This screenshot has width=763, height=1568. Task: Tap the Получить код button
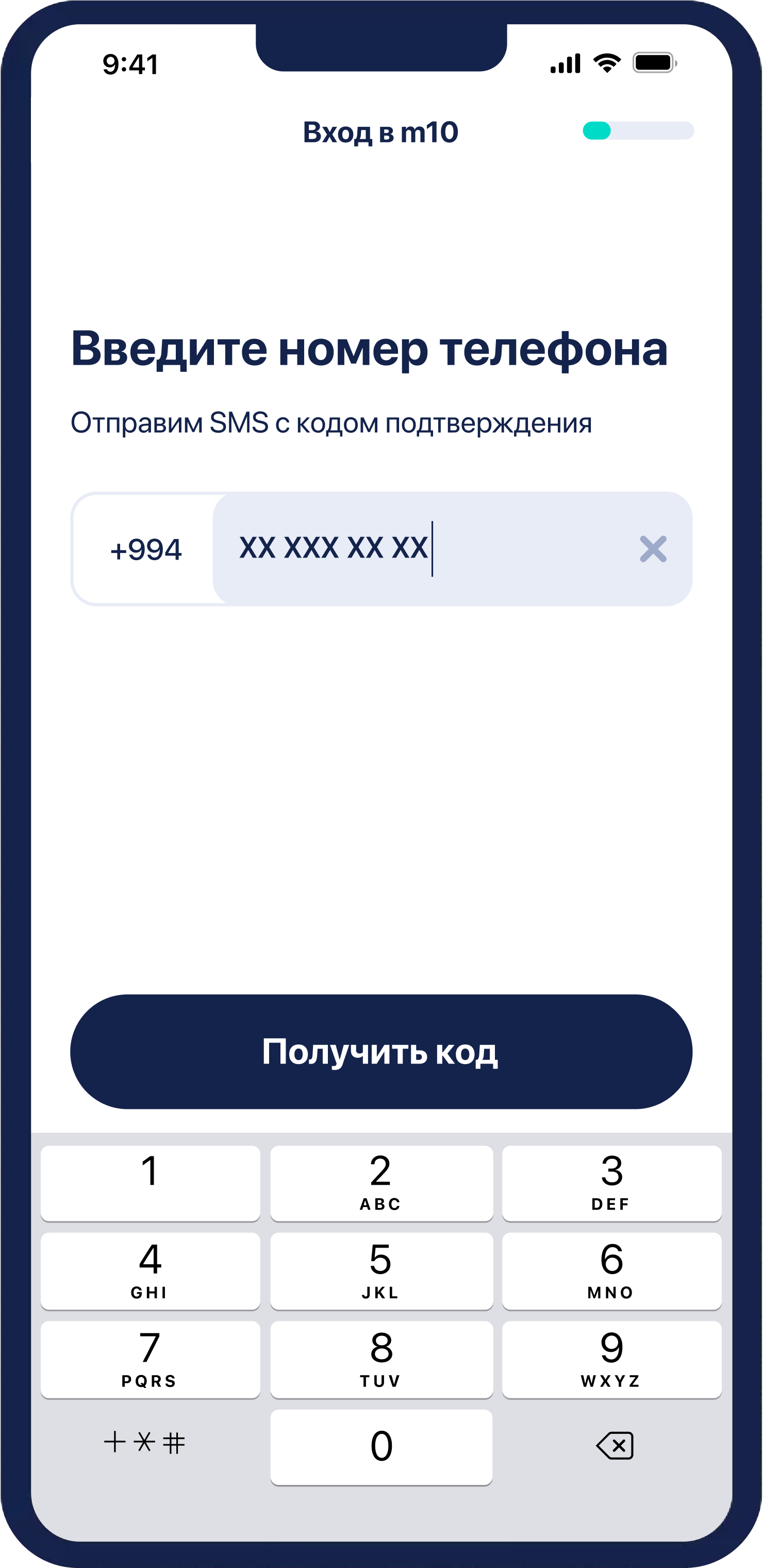[x=381, y=1051]
